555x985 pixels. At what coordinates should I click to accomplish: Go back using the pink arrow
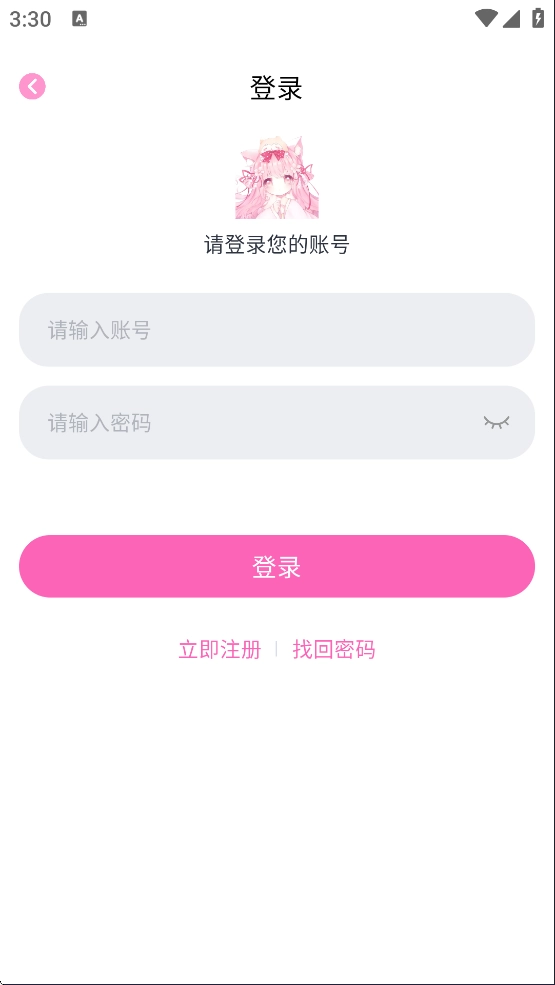[x=32, y=86]
